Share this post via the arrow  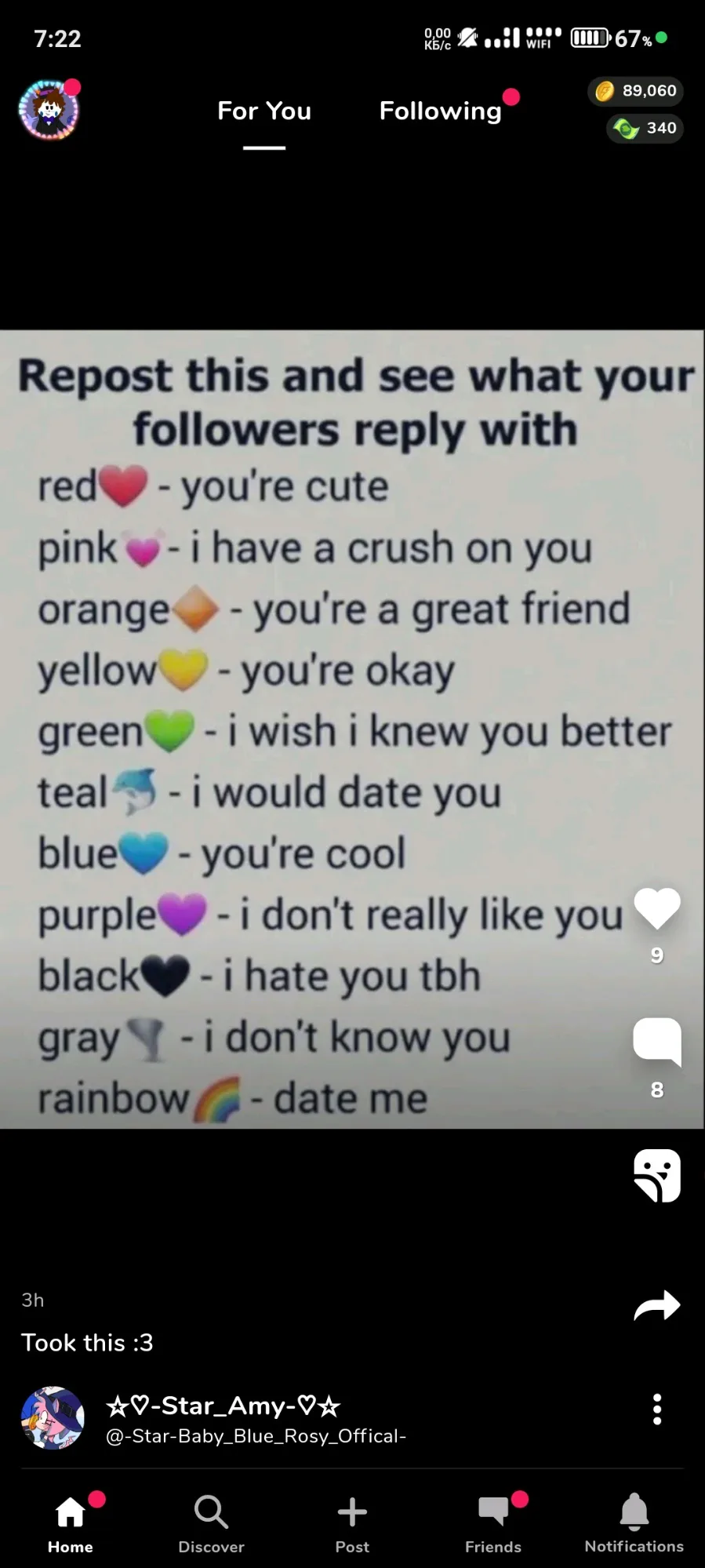coord(656,1306)
